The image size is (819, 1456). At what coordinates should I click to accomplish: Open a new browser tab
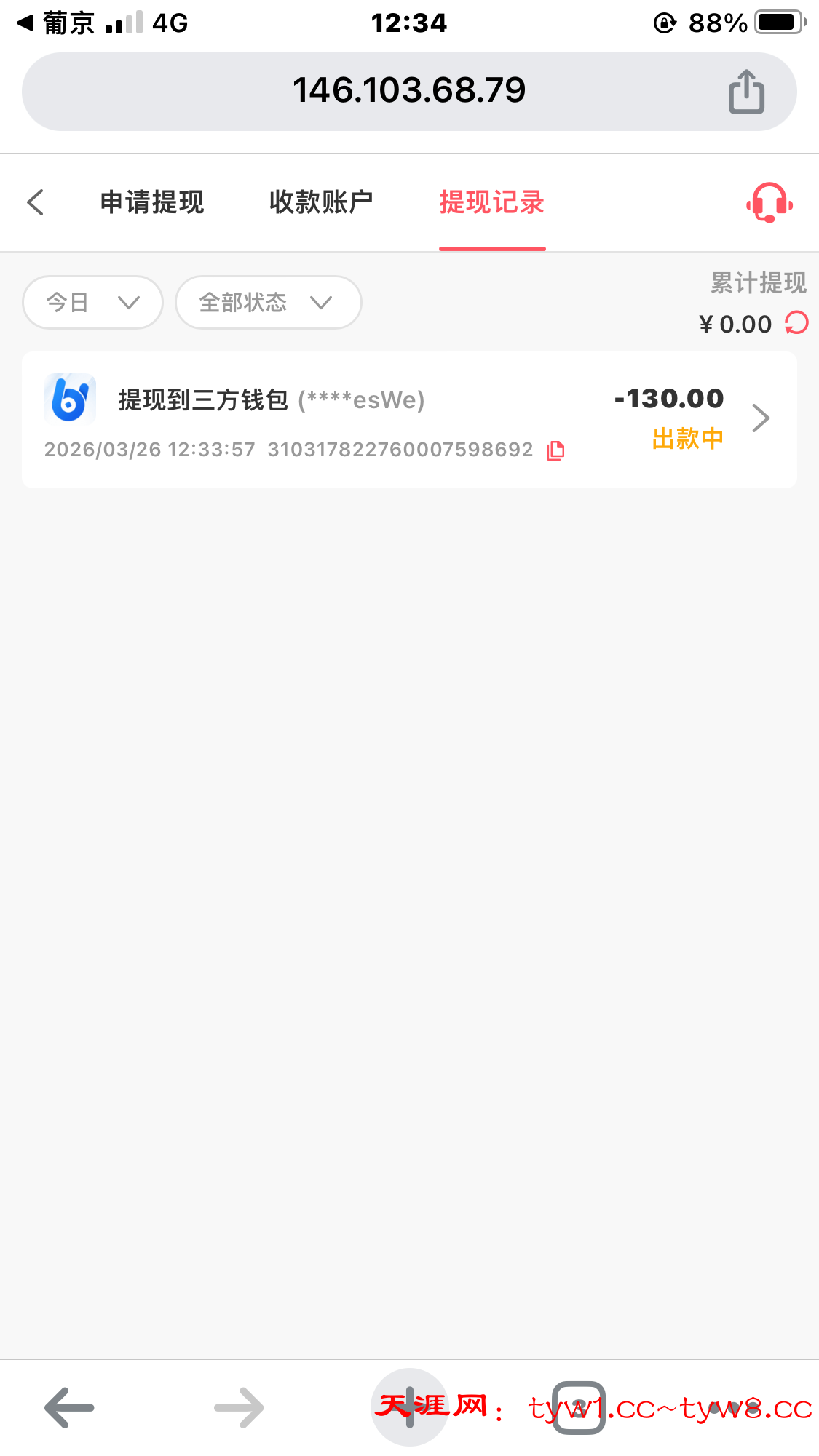coord(409,1408)
